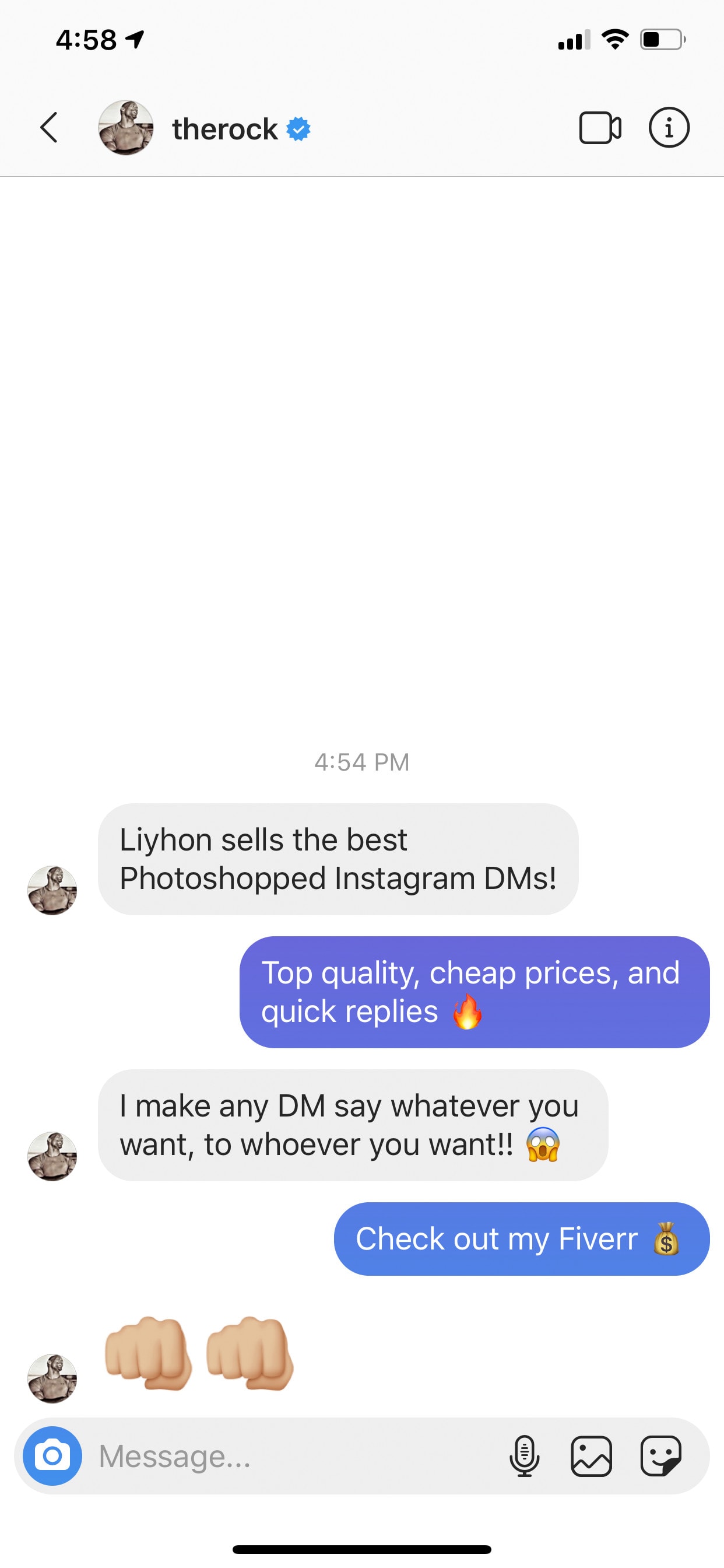Open conversation details info icon
724x1568 pixels.
[669, 128]
